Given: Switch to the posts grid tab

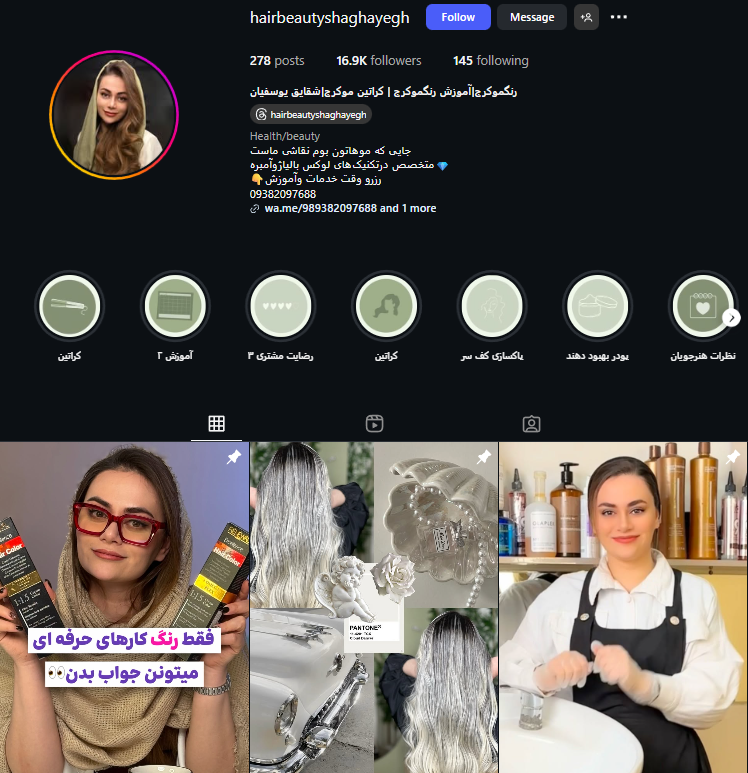Looking at the screenshot, I should pyautogui.click(x=216, y=424).
